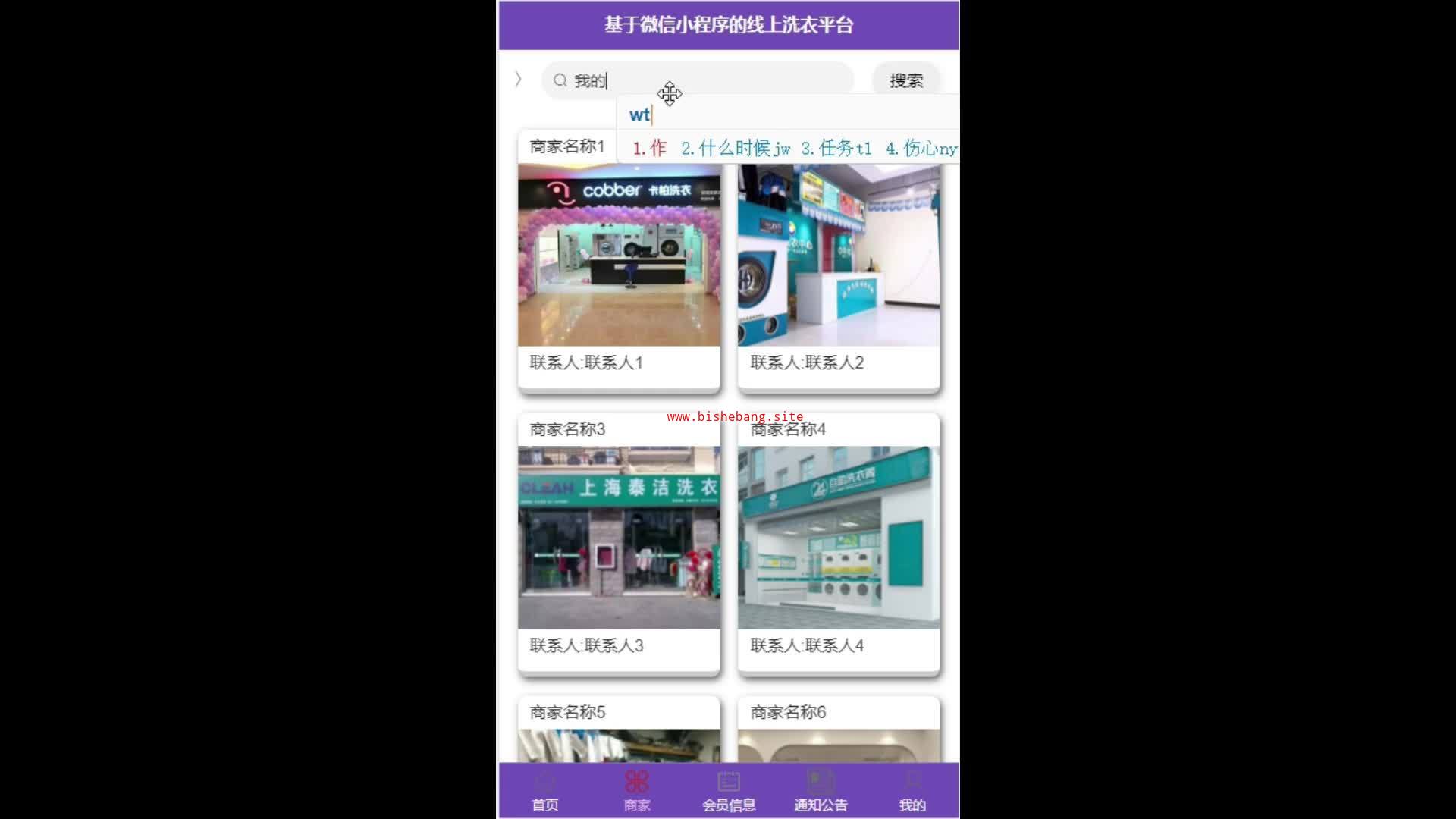Open the 通知公告 tab
Viewport: 1456px width, 819px height.
(x=821, y=791)
